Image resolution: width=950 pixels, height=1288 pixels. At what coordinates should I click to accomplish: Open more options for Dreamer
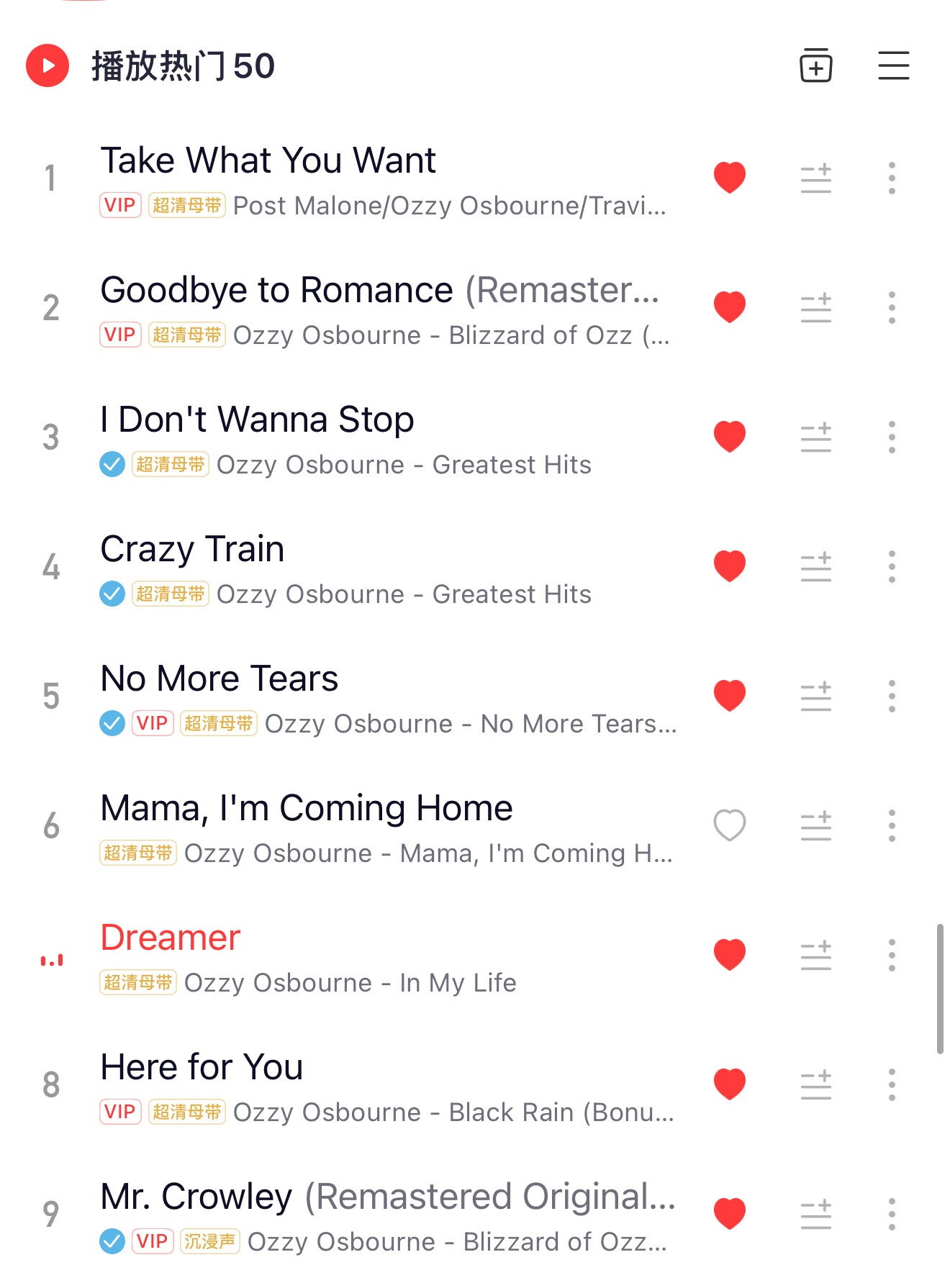coord(892,955)
